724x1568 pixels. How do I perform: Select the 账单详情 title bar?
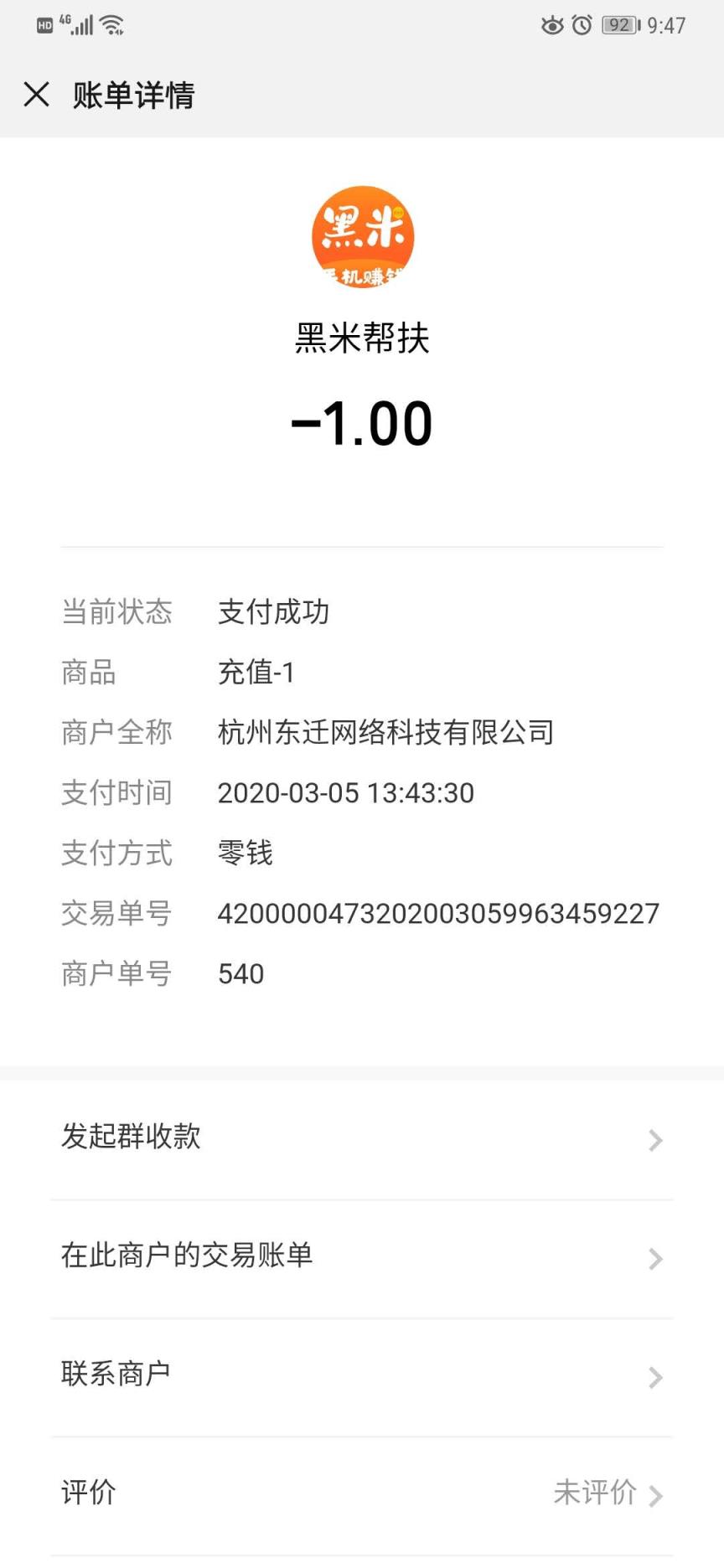click(132, 95)
